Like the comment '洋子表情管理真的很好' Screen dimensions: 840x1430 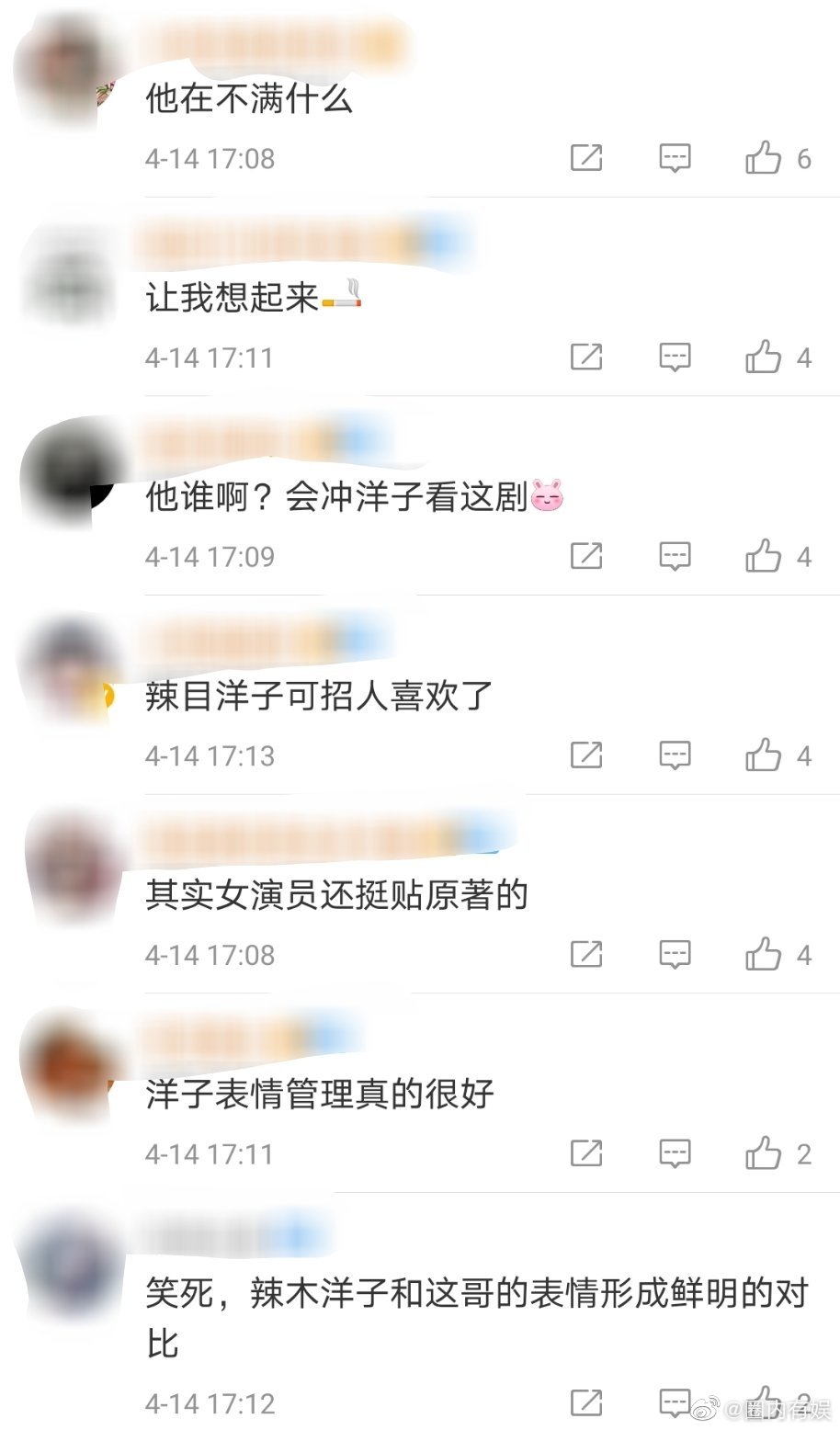[763, 1153]
